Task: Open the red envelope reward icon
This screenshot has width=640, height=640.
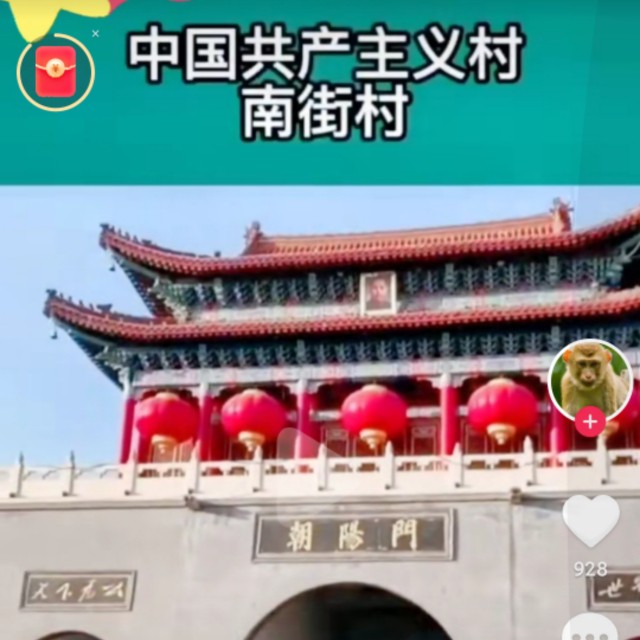Action: pos(56,71)
